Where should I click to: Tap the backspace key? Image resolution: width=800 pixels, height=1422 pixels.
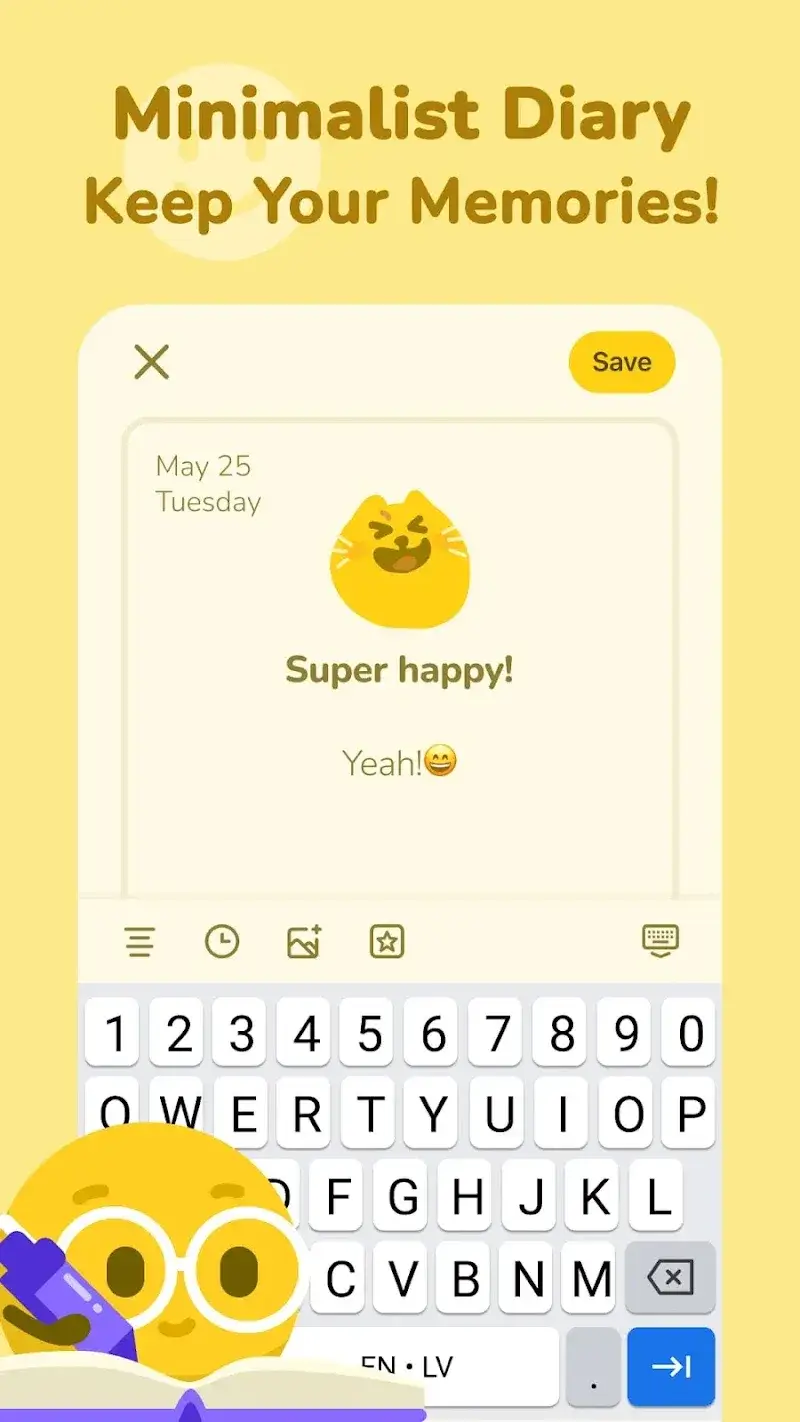(x=670, y=1277)
